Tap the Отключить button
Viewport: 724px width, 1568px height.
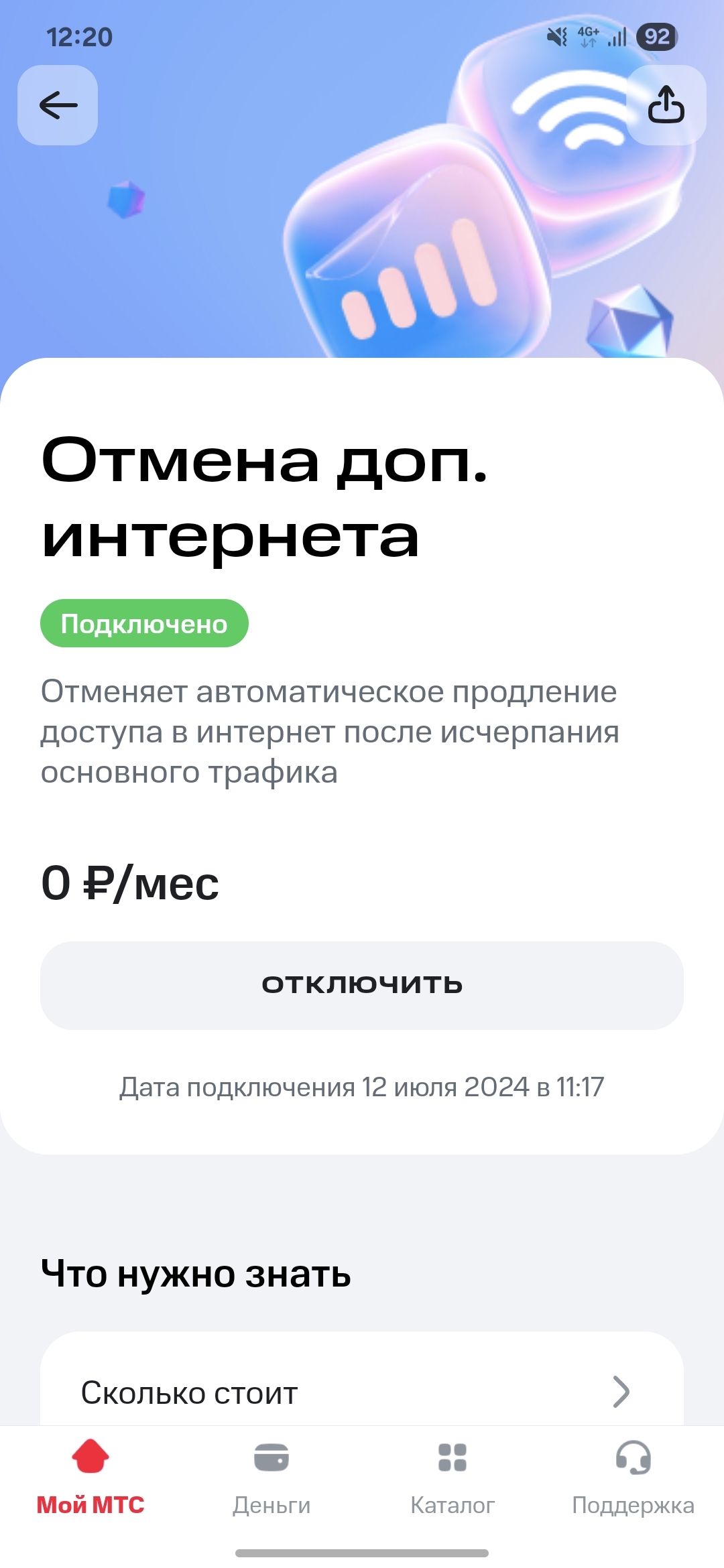pyautogui.click(x=362, y=985)
